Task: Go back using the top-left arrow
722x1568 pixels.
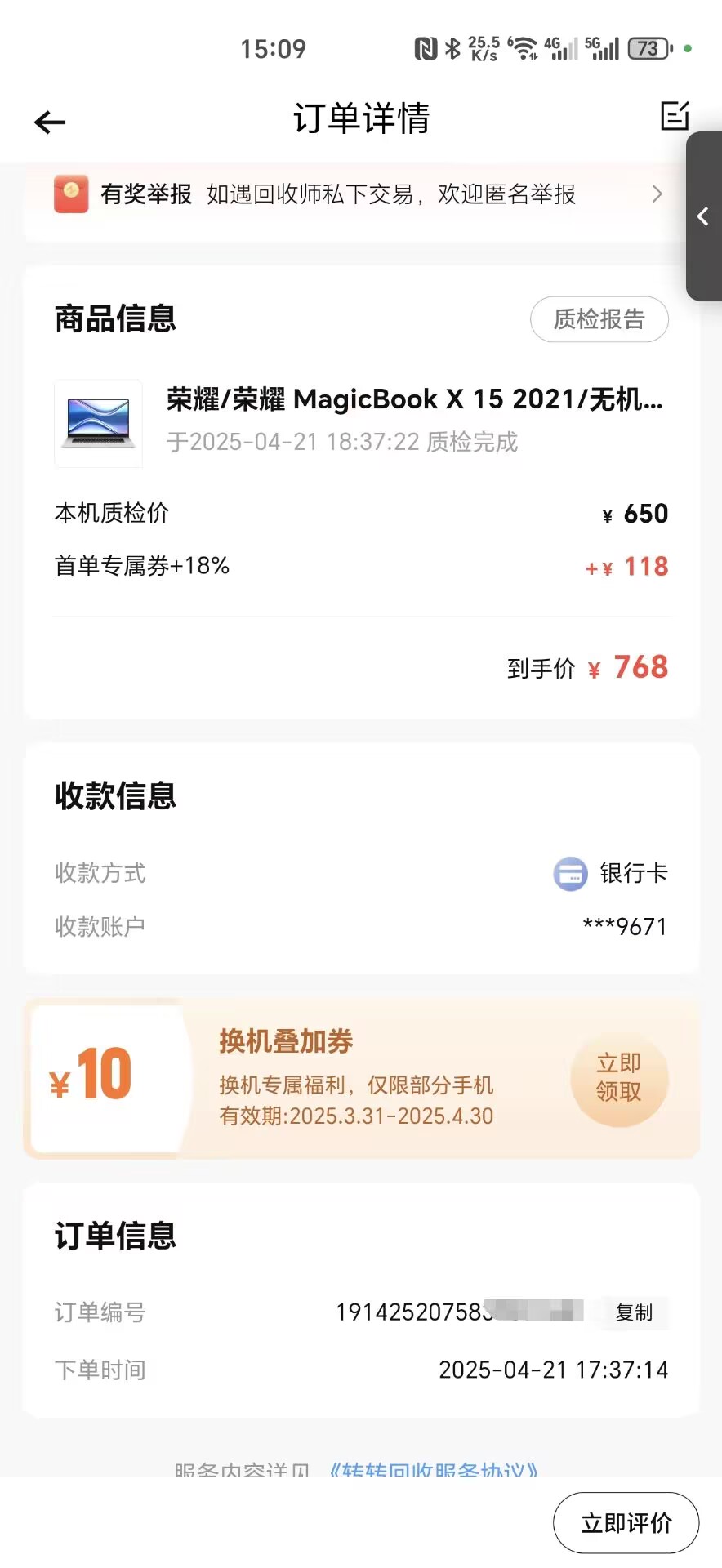Action: 50,122
